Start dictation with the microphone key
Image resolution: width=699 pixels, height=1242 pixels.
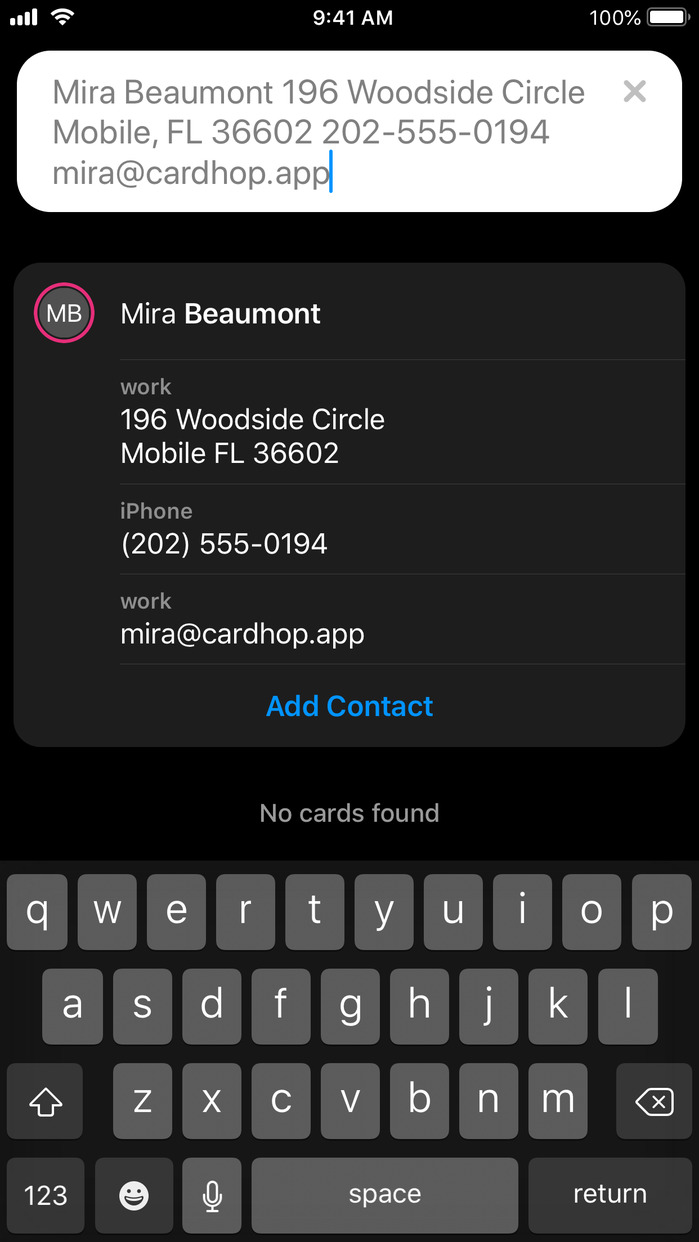point(211,1195)
